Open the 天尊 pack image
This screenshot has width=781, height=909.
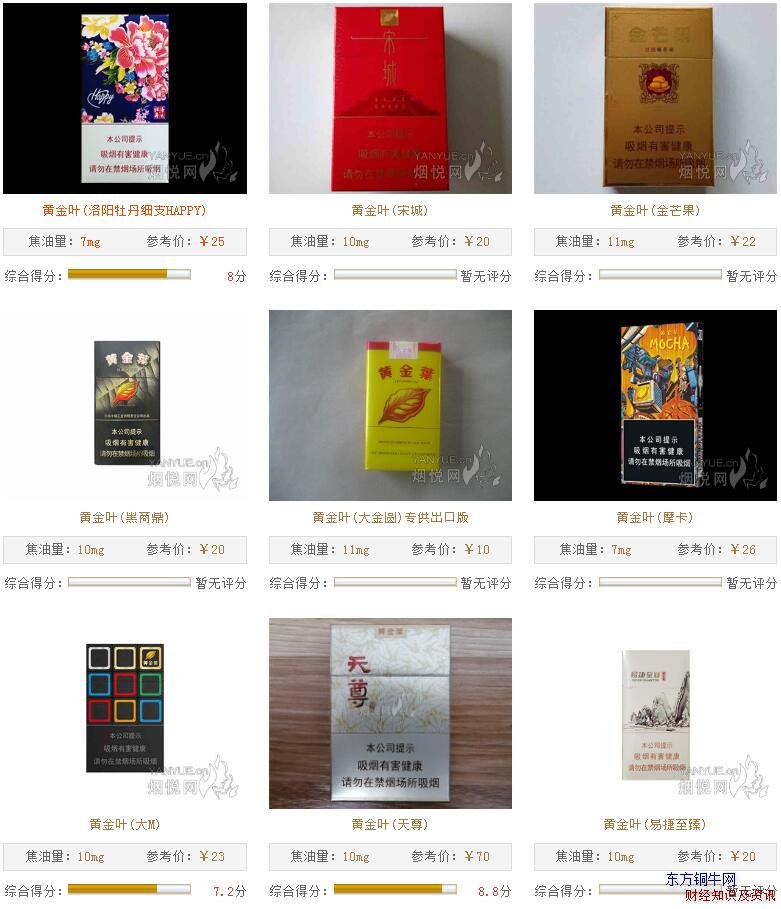pos(390,712)
